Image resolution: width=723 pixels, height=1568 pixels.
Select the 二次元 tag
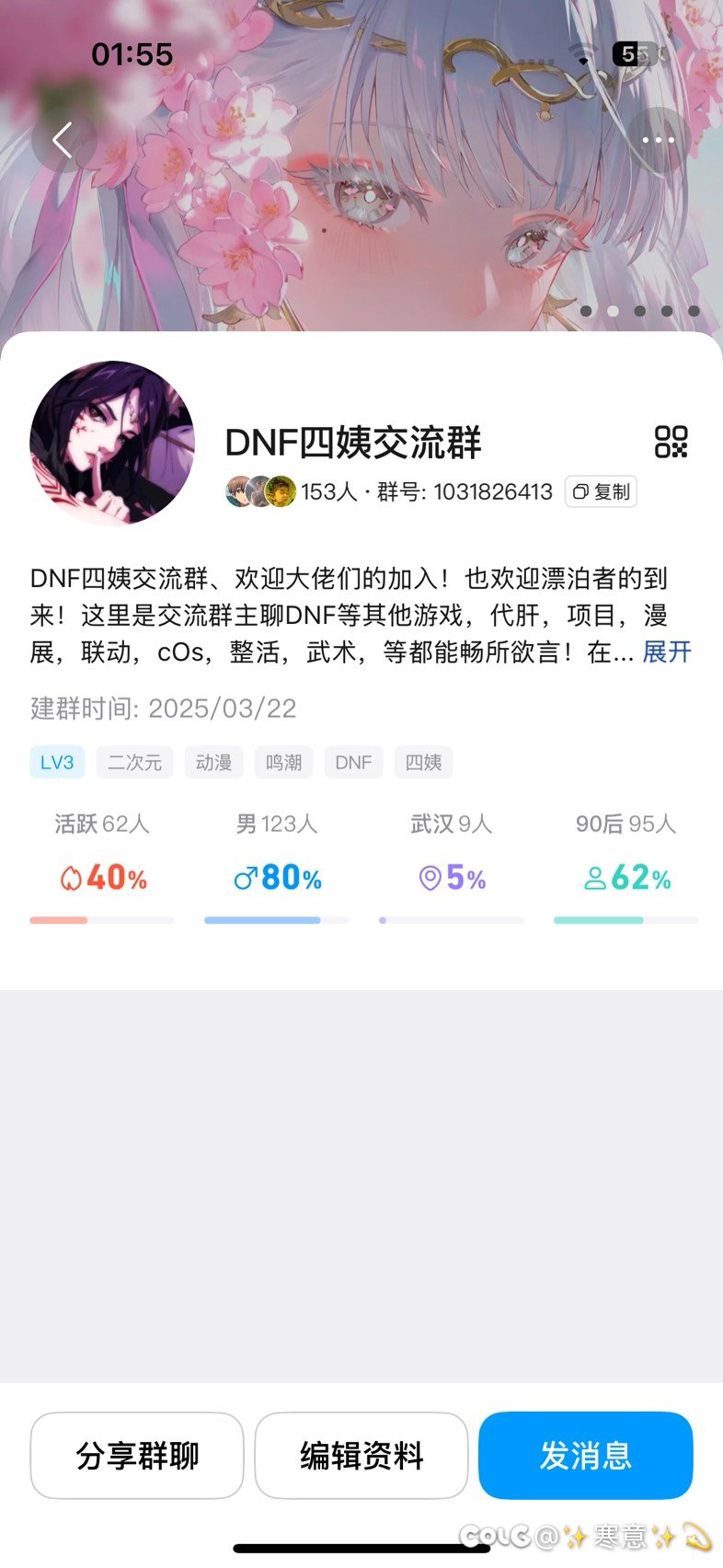(134, 762)
